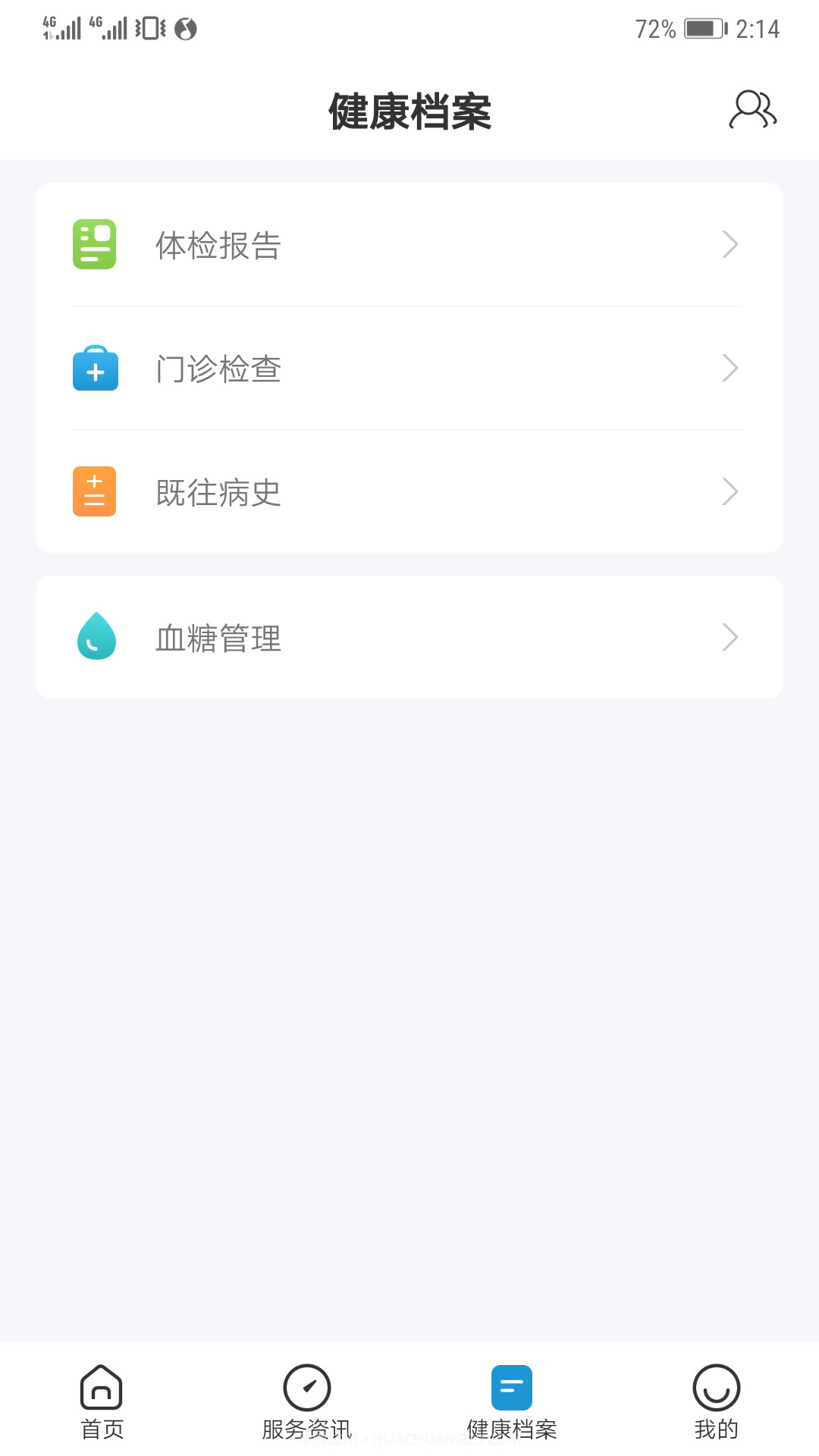Open 血糖管理 via the arrow chevron
The image size is (819, 1456).
click(x=730, y=637)
